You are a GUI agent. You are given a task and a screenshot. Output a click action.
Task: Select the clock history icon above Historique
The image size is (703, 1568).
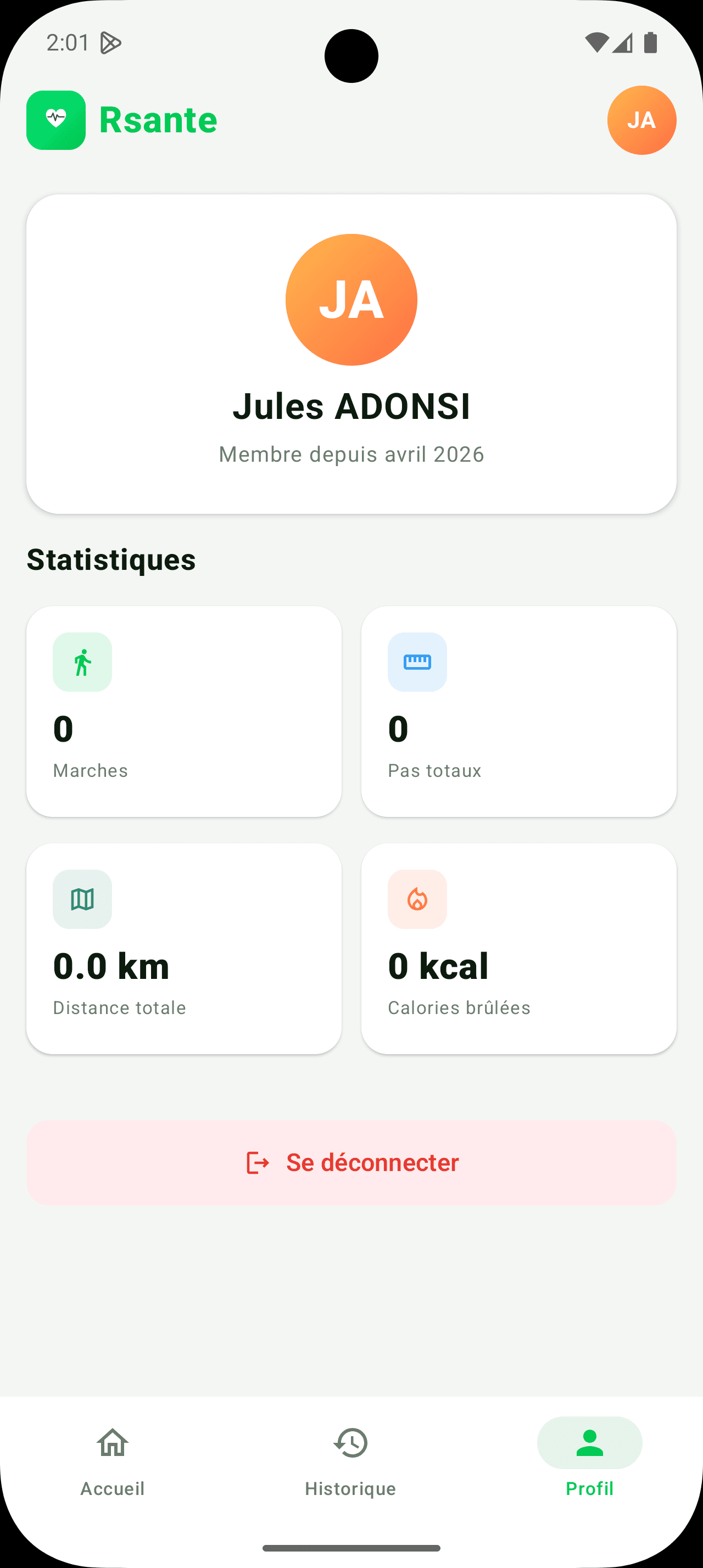tap(350, 1443)
